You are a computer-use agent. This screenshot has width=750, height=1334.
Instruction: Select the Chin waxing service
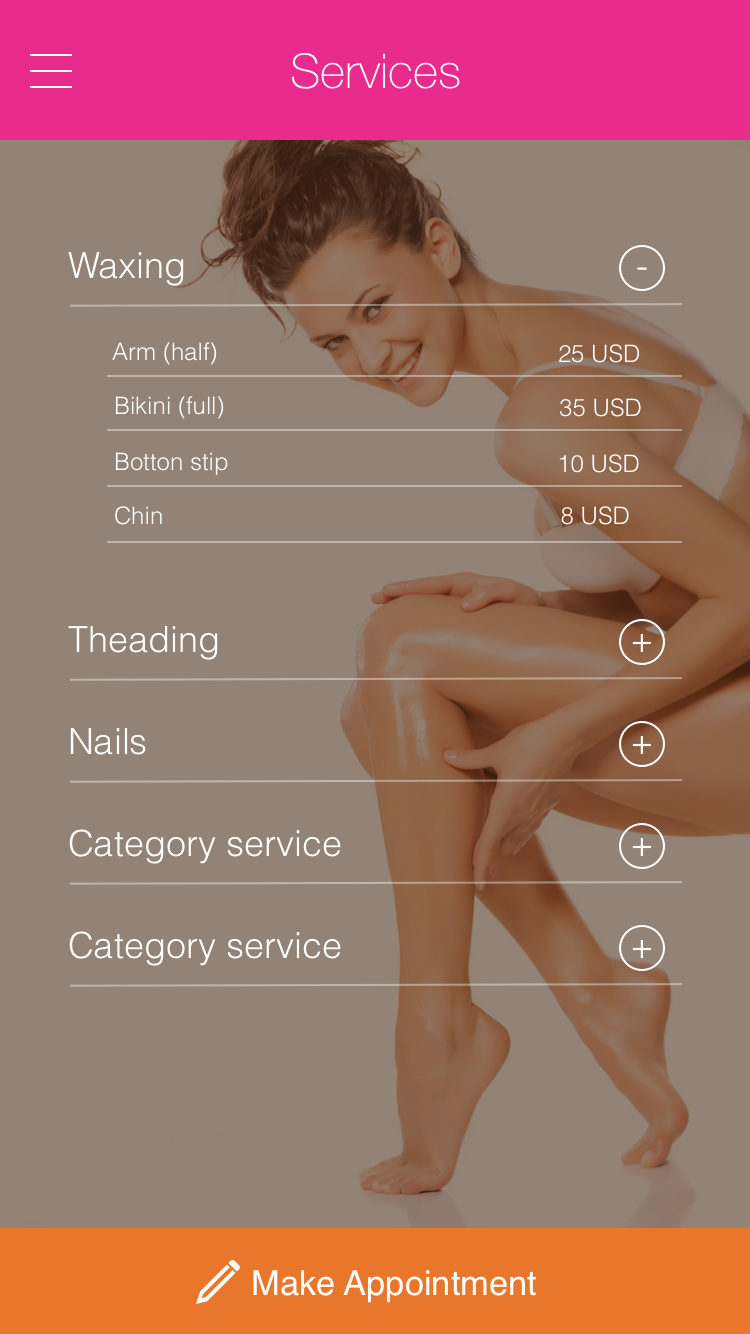pos(394,515)
